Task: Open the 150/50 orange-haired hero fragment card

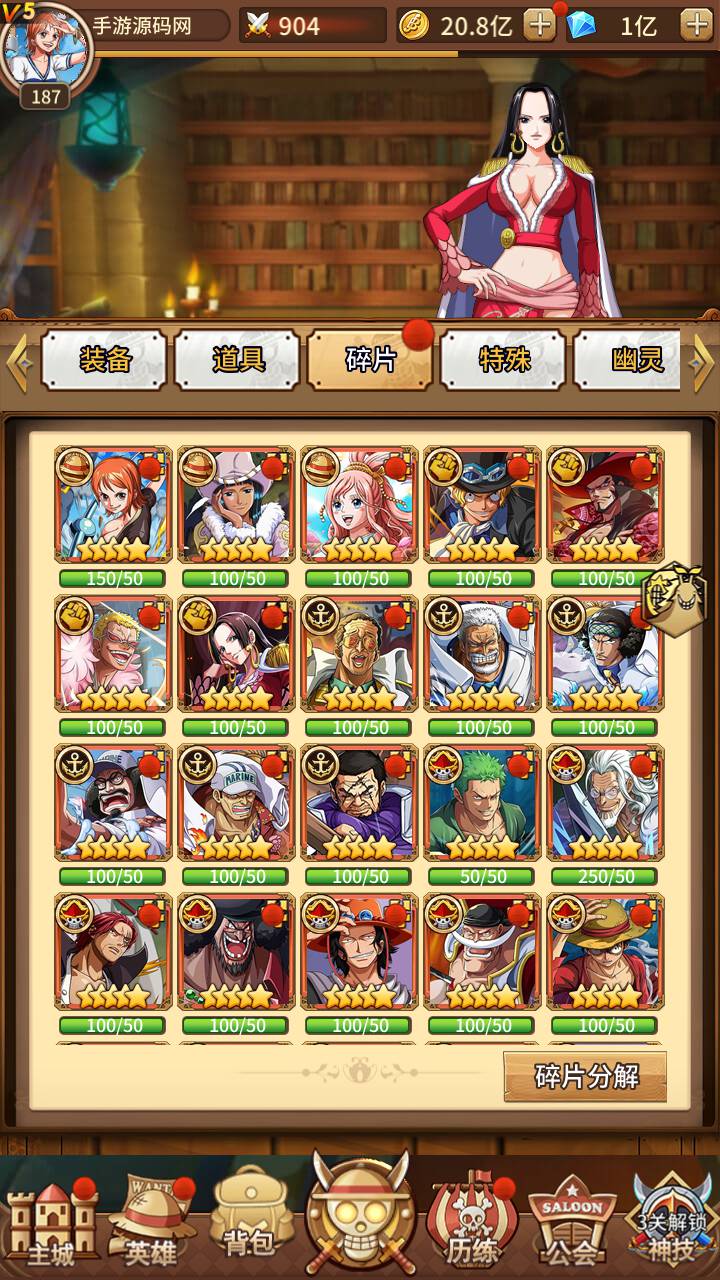Action: (113, 505)
